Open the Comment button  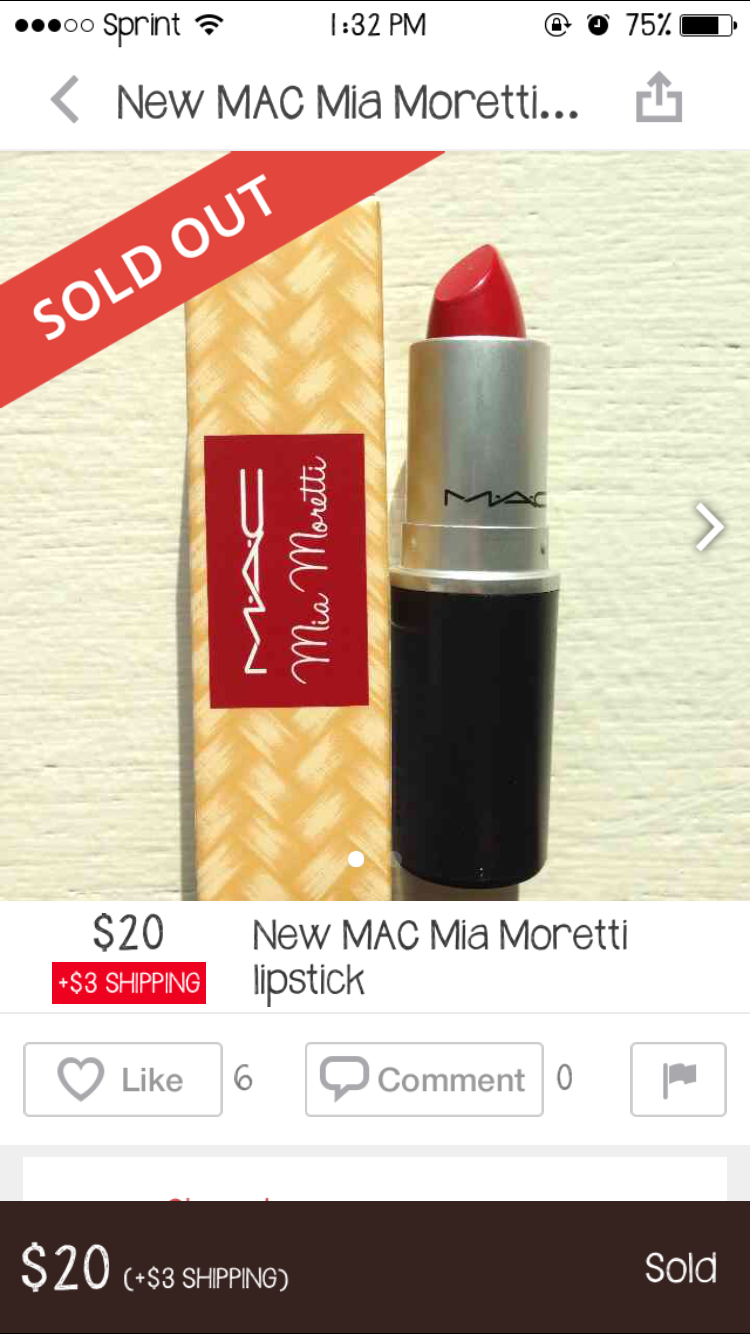click(424, 1079)
